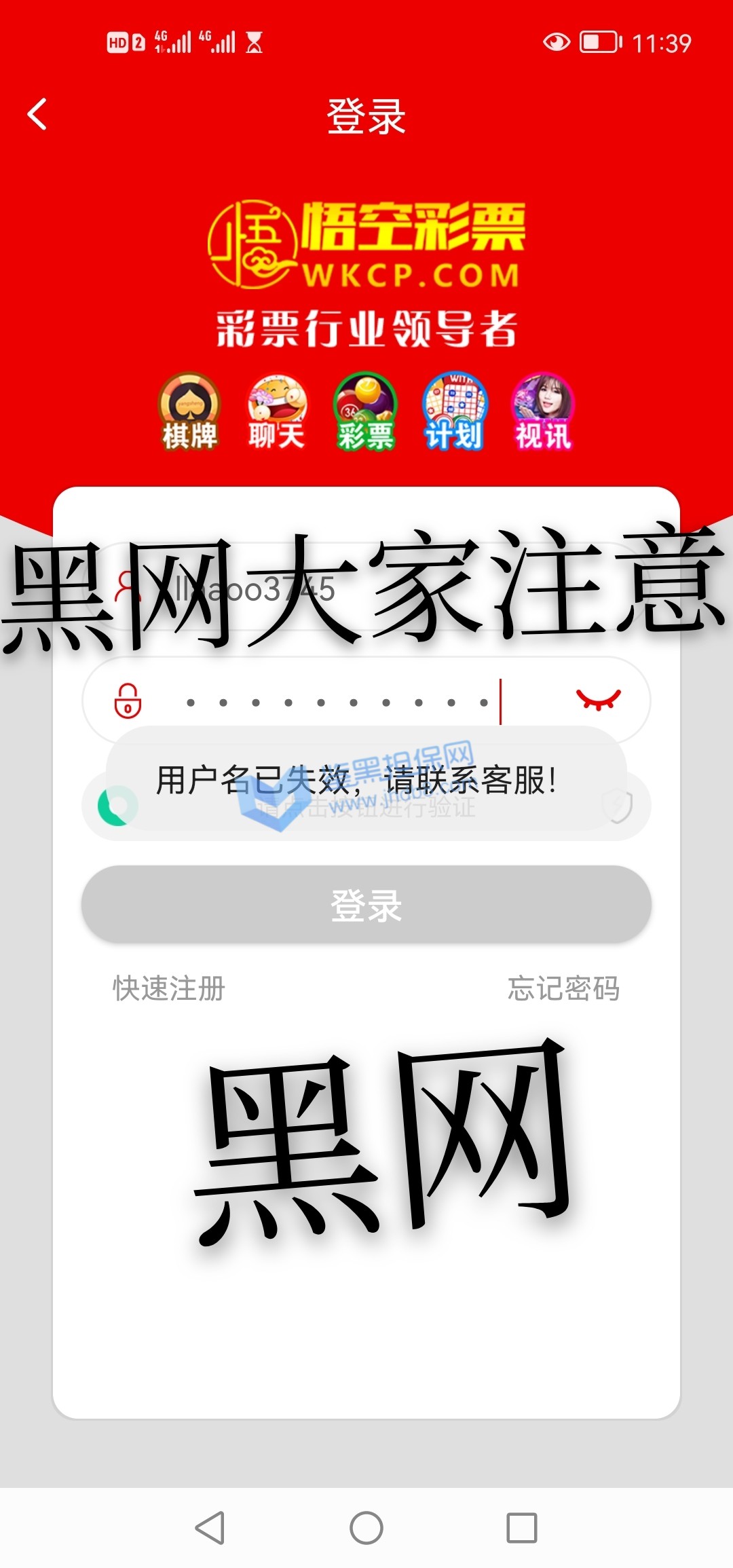Open 快速注册 quick registration

point(169,988)
